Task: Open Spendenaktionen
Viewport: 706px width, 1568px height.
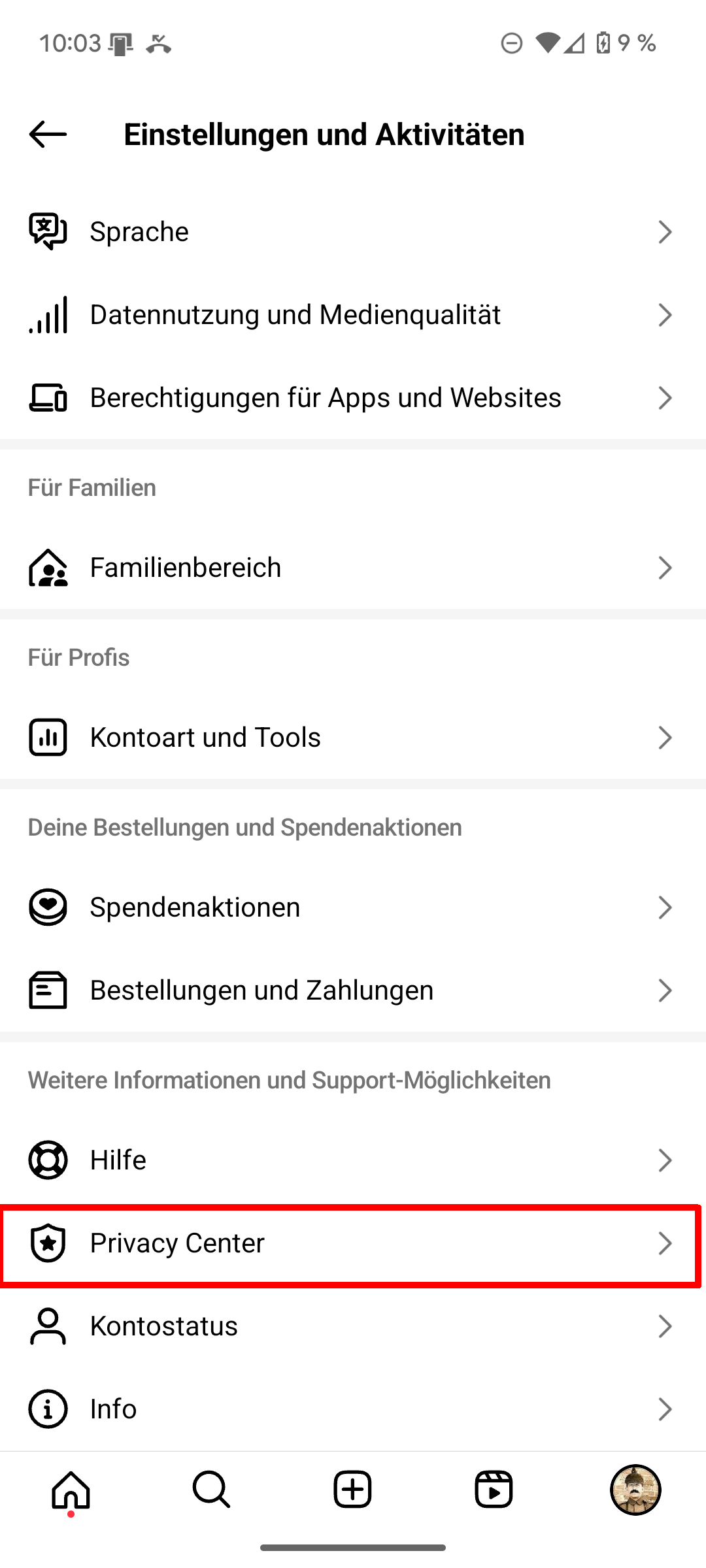Action: [353, 907]
